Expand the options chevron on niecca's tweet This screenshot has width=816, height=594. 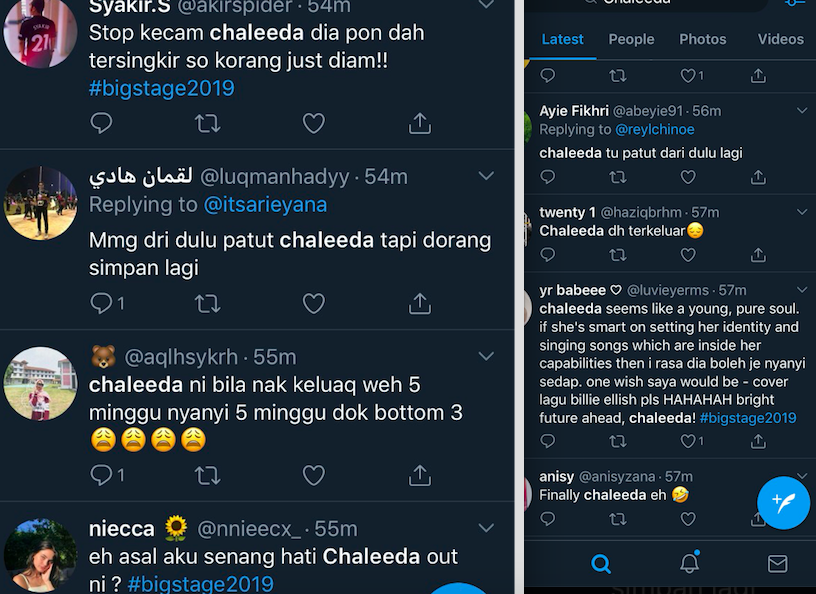coord(486,527)
